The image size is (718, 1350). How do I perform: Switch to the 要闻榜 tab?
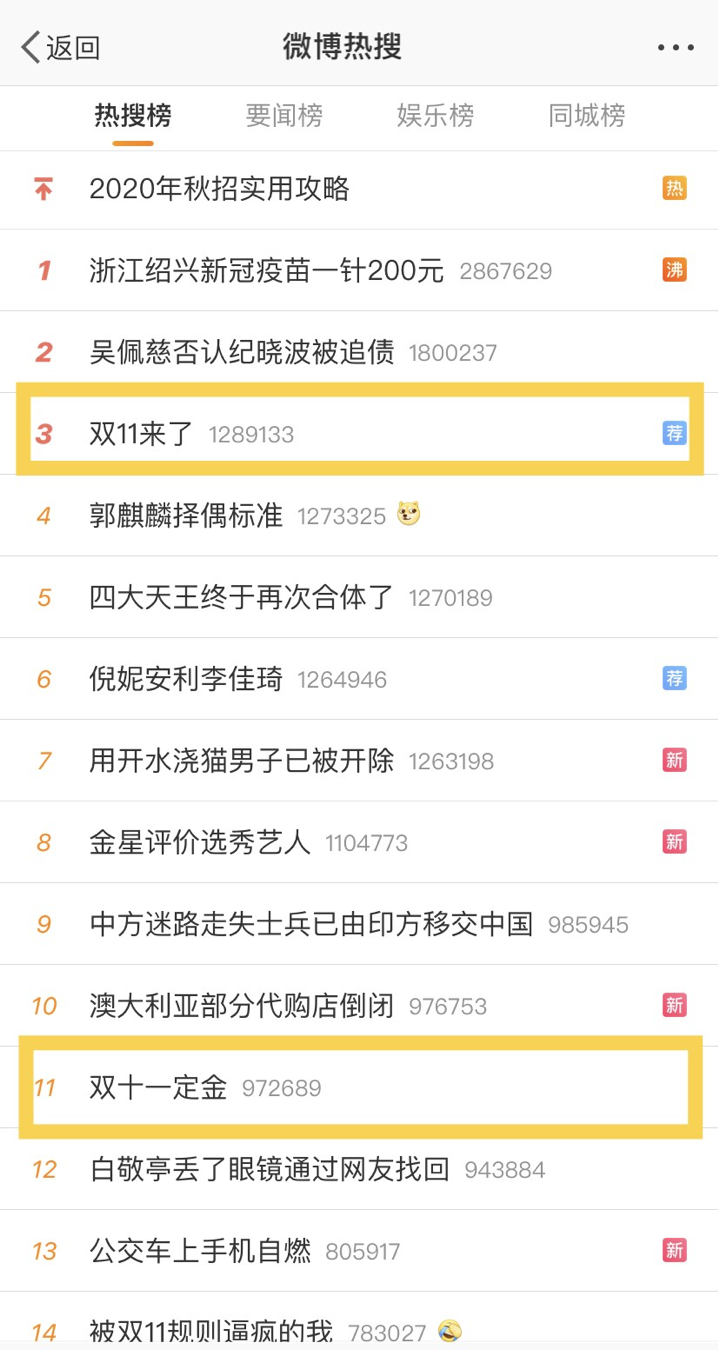(284, 116)
